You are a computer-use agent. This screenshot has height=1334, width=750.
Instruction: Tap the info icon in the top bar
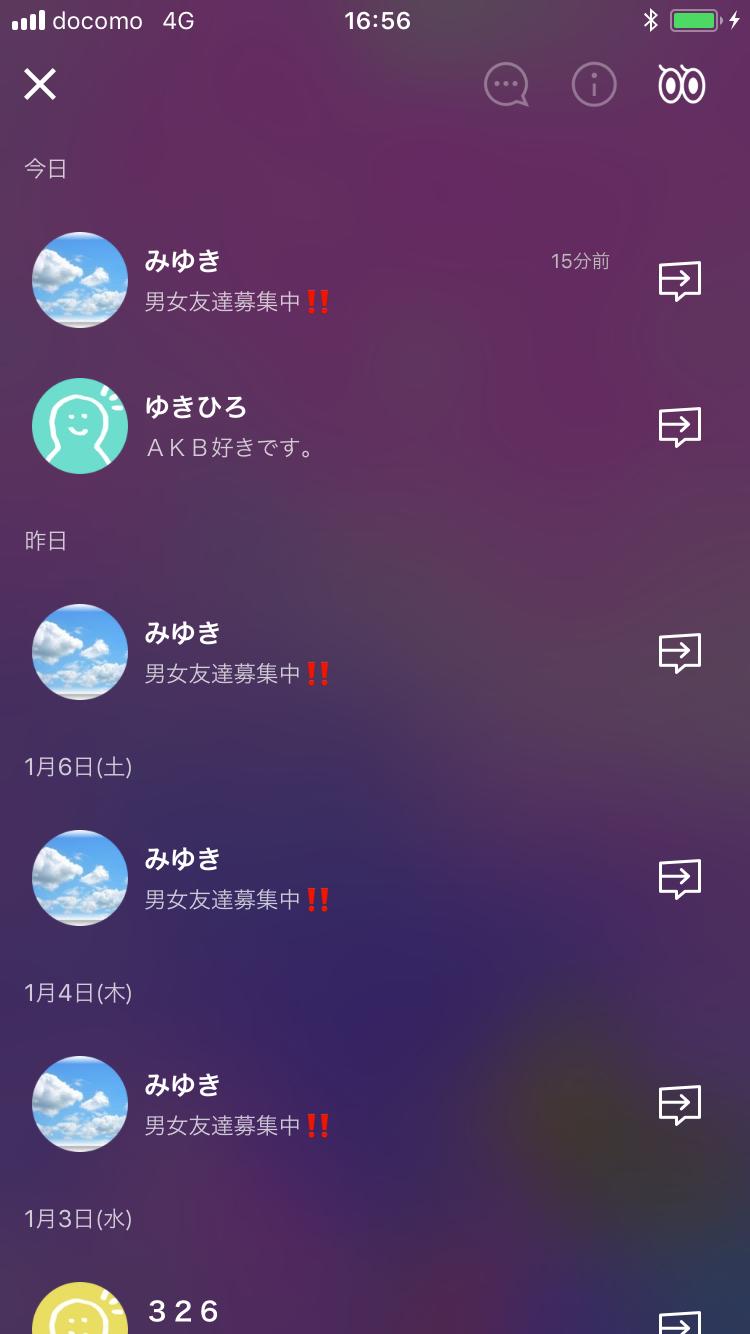[594, 84]
